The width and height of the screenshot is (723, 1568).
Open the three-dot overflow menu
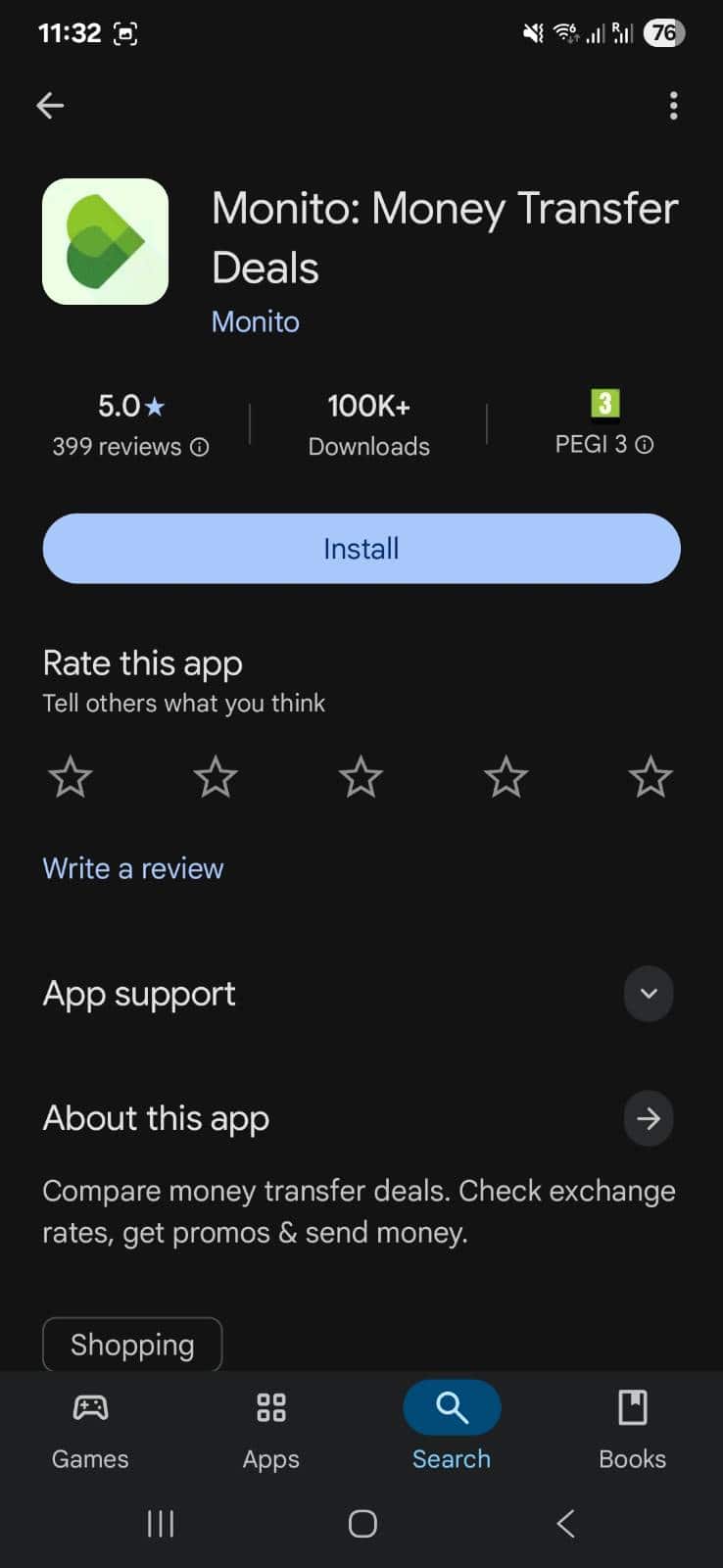[673, 105]
